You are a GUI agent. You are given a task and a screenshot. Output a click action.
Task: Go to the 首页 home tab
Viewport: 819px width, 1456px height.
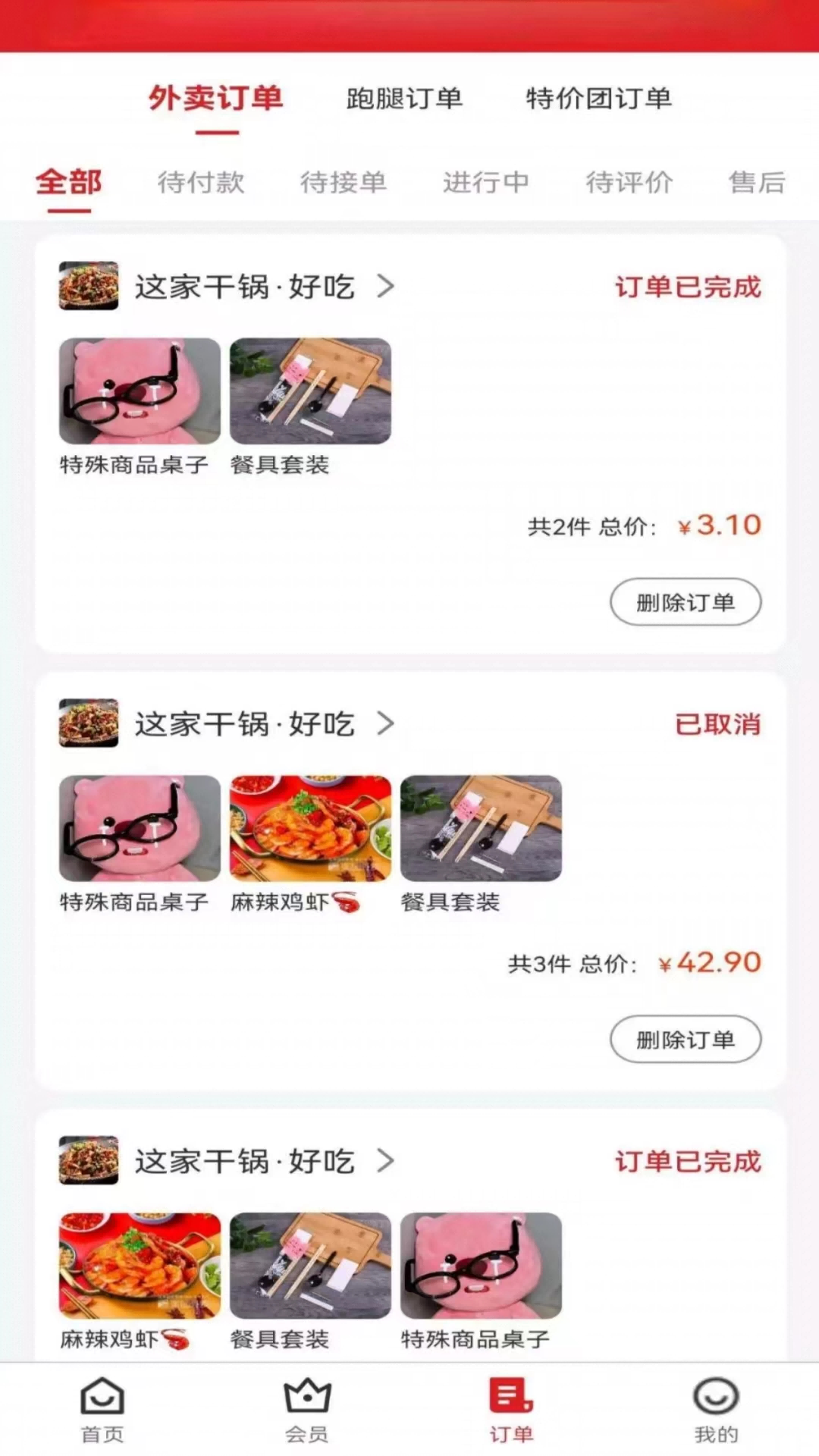102,1410
